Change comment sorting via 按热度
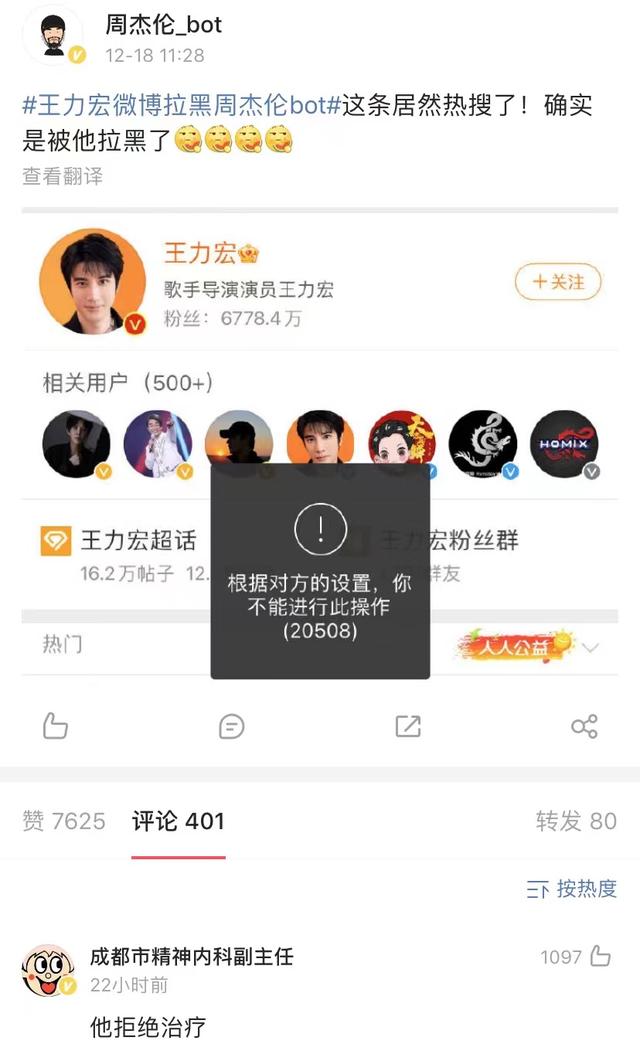The width and height of the screenshot is (640, 1054). click(x=572, y=888)
